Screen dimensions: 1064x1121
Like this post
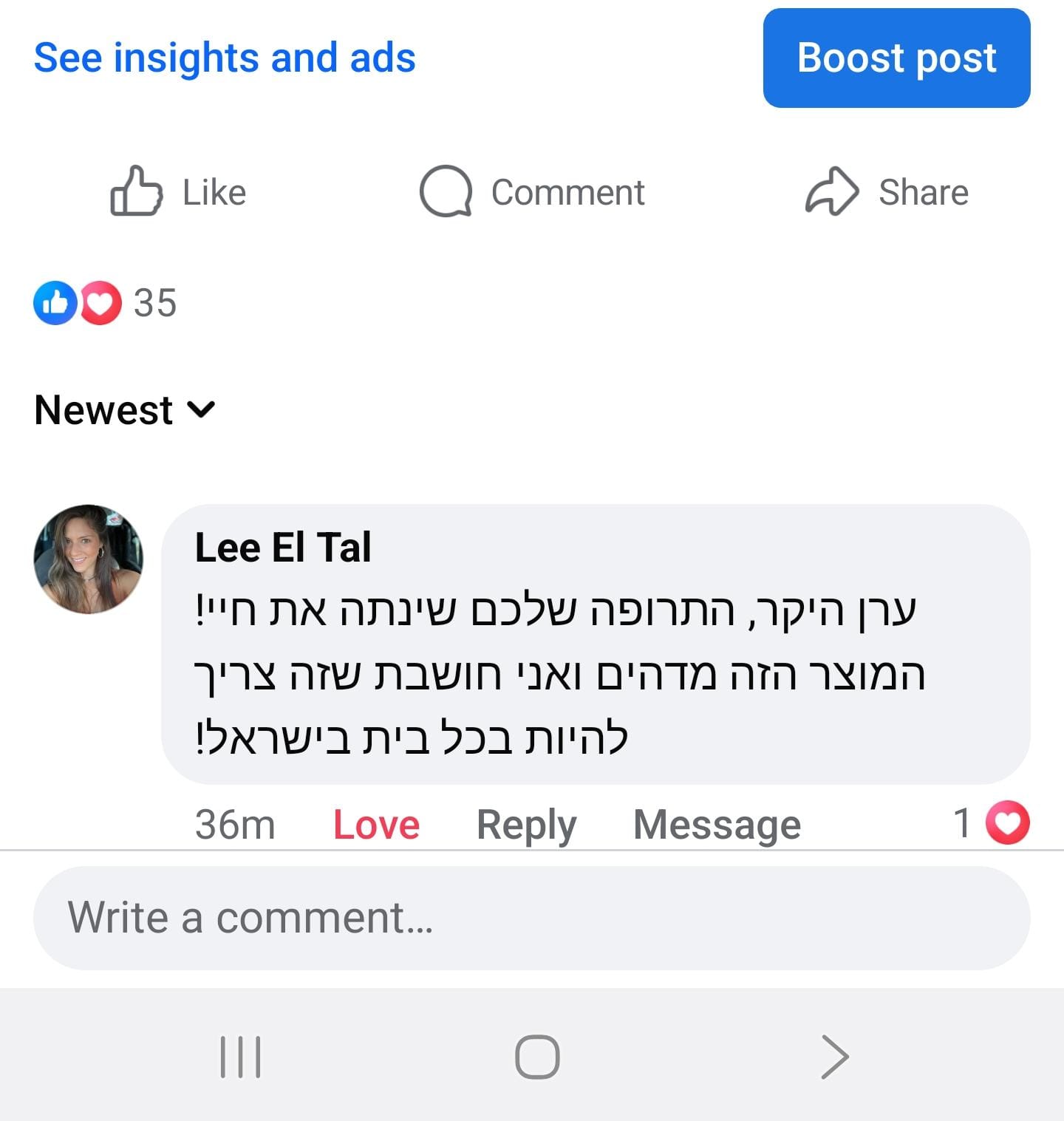(x=178, y=192)
